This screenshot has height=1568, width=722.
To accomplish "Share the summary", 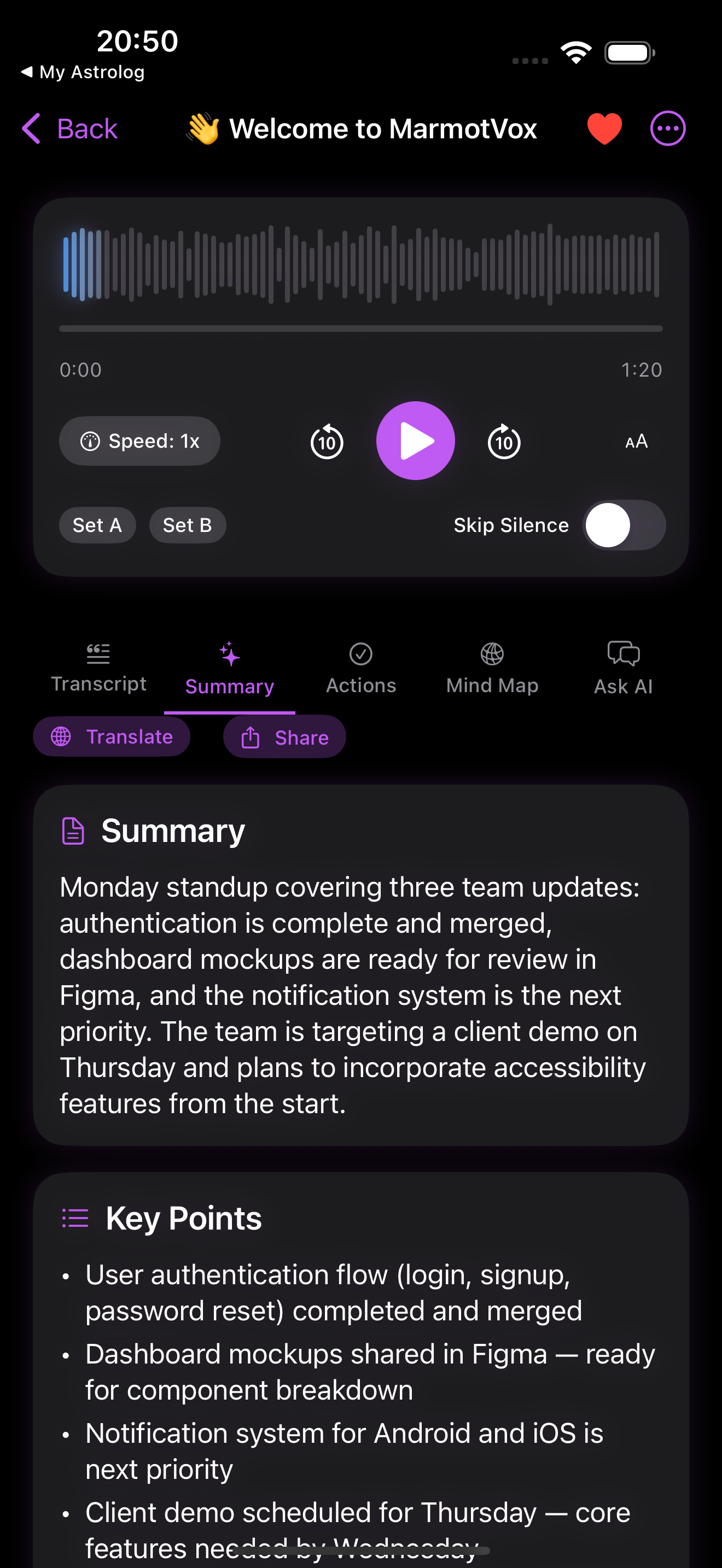I will [284, 737].
